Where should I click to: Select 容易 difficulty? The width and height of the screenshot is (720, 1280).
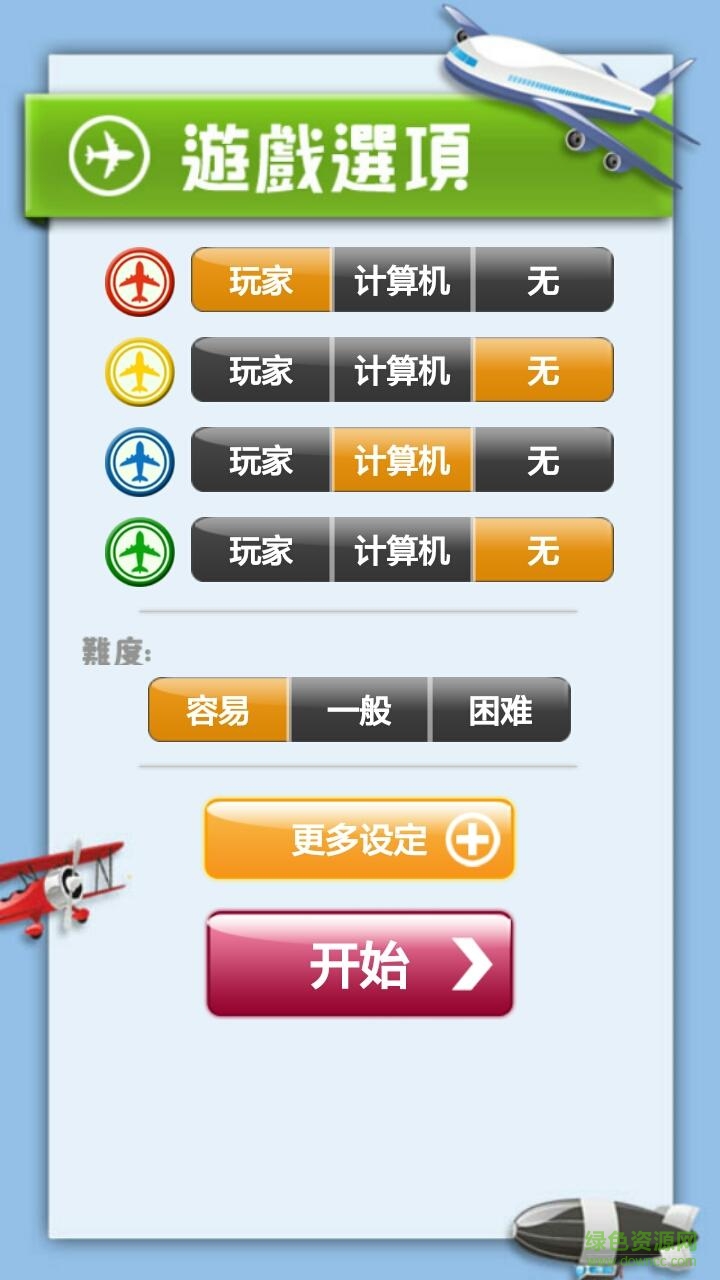tap(217, 710)
